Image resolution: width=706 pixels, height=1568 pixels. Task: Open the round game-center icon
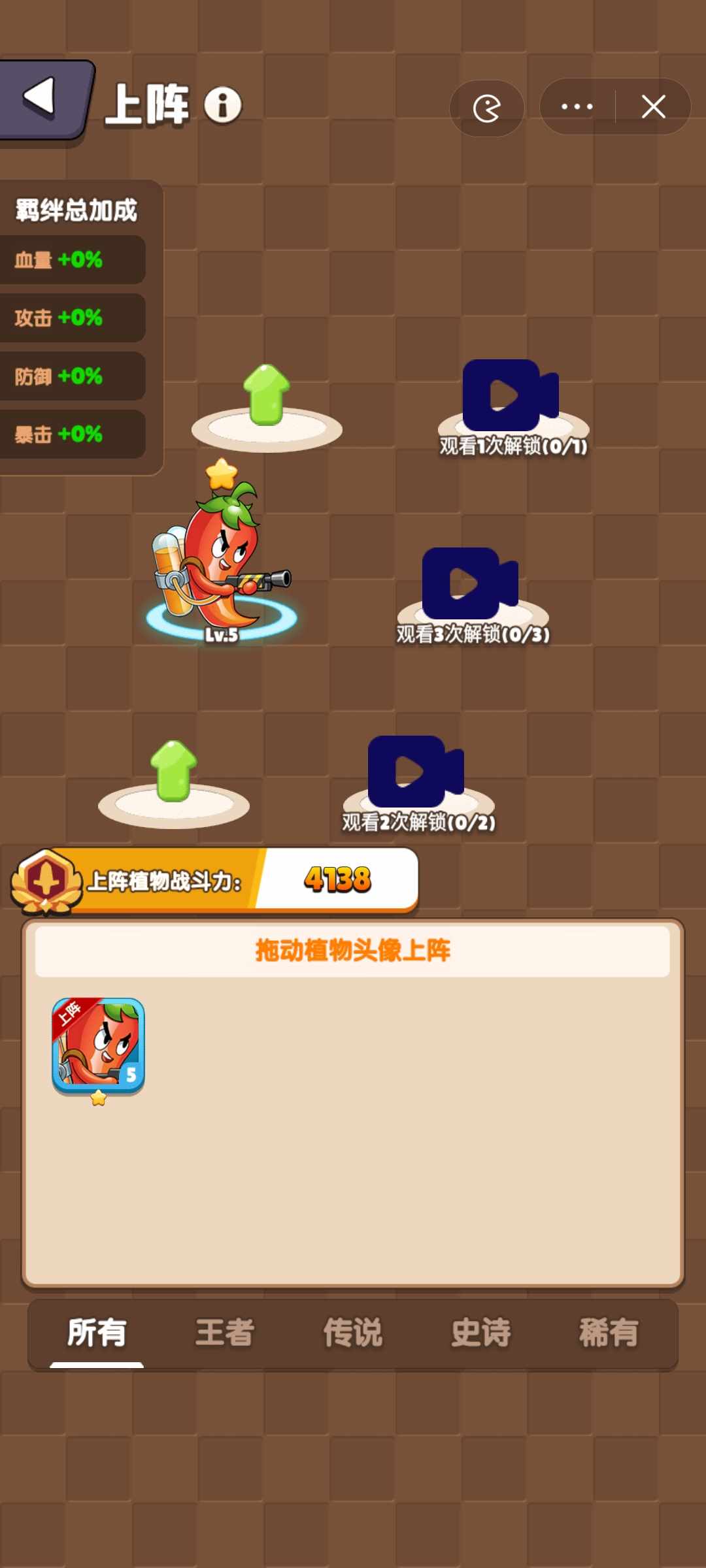click(x=487, y=108)
